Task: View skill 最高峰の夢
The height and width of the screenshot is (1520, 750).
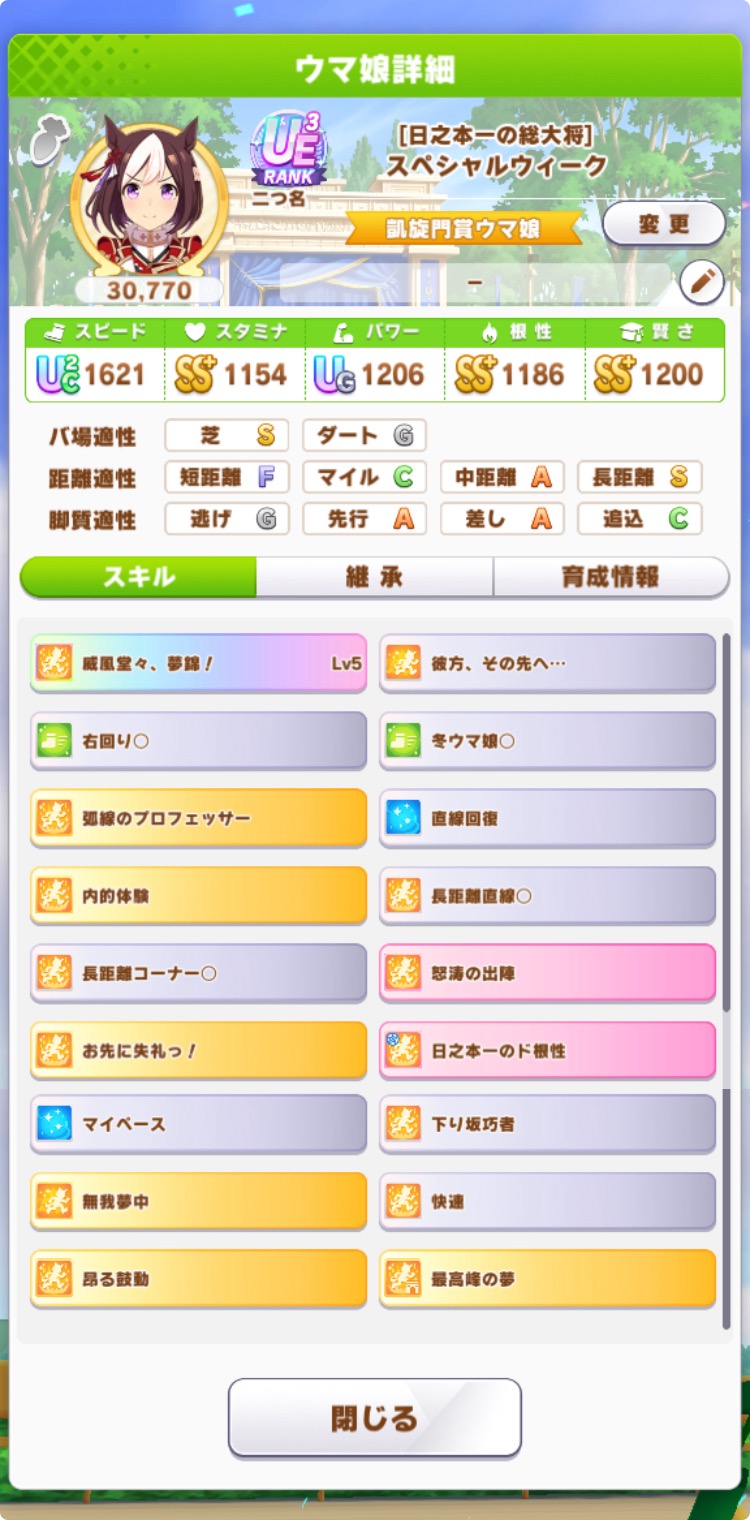Action: [x=547, y=1279]
